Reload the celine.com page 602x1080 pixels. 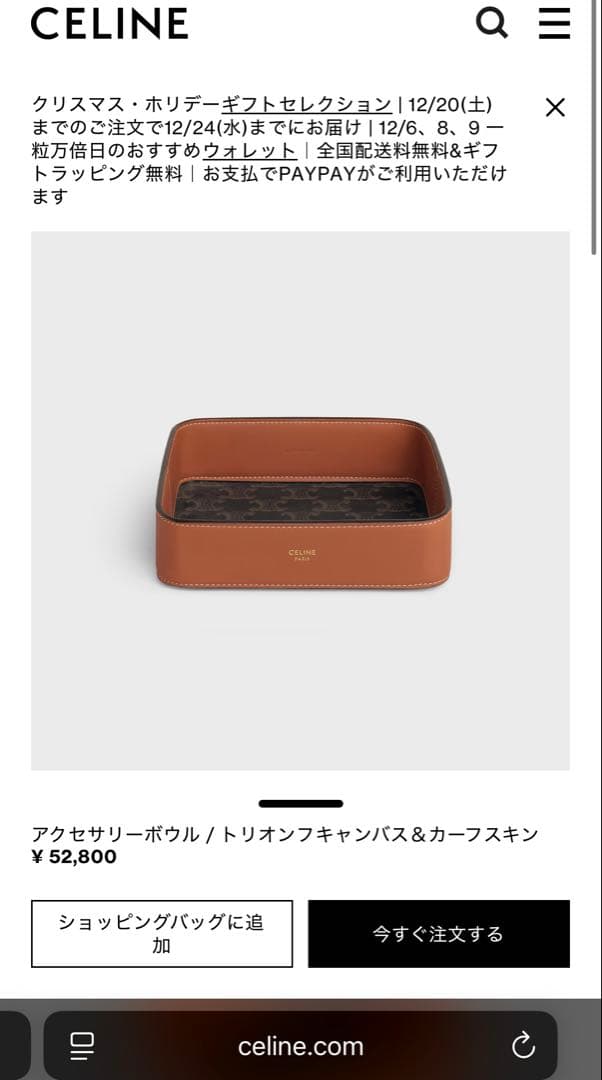point(523,1046)
